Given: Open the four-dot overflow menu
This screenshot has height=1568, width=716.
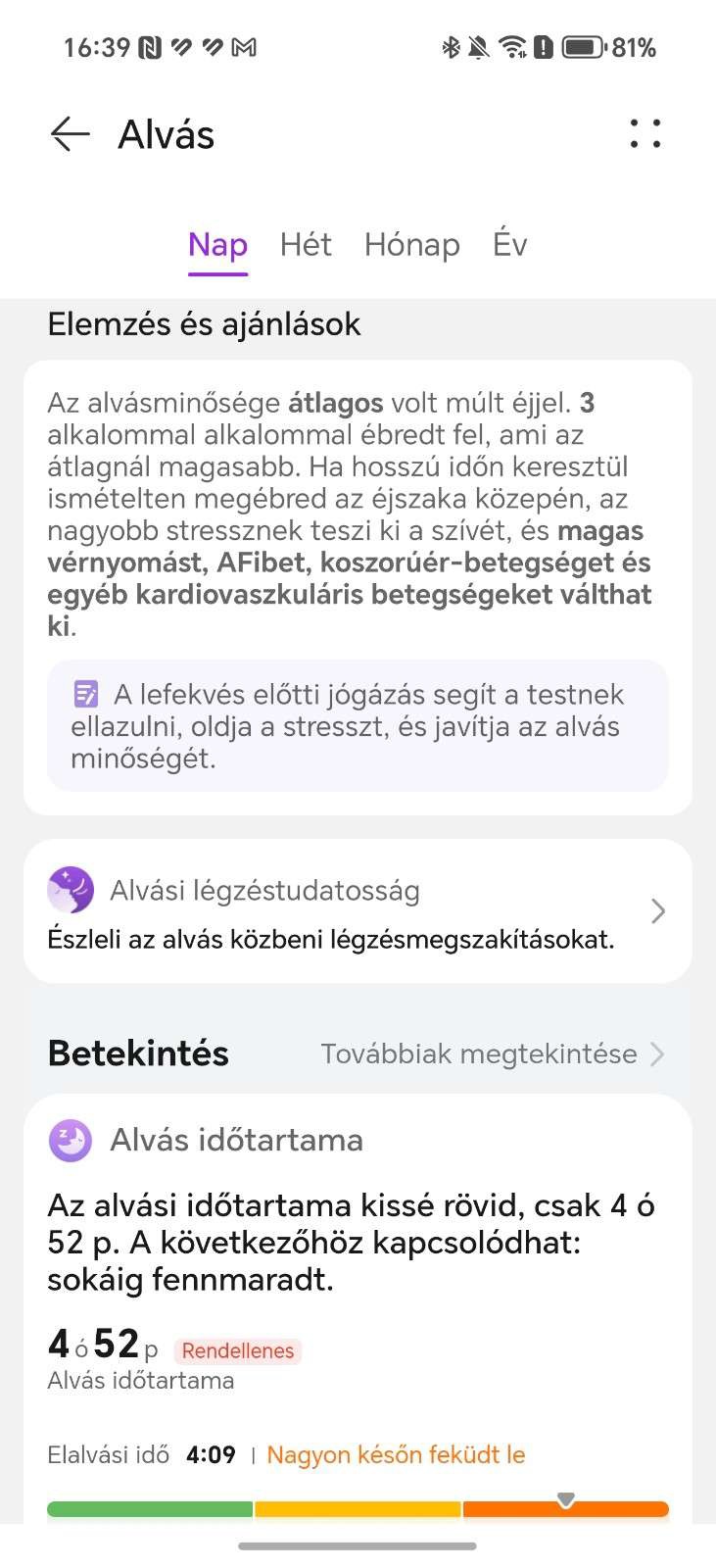Looking at the screenshot, I should (x=644, y=134).
